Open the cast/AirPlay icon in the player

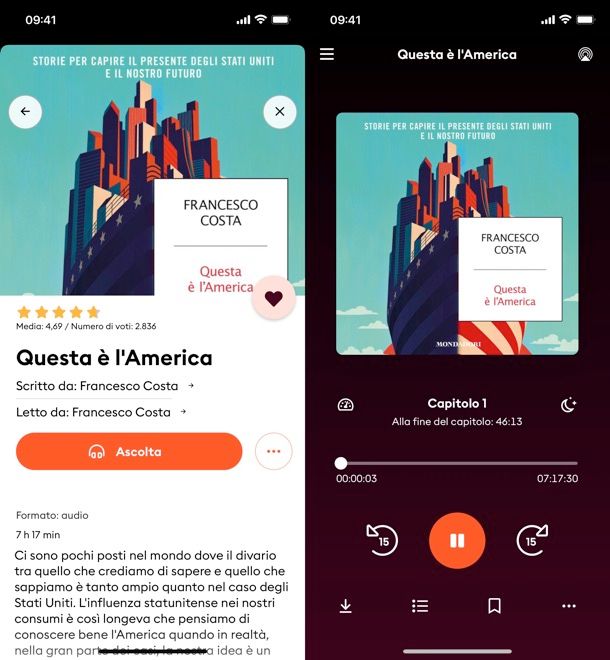[585, 54]
